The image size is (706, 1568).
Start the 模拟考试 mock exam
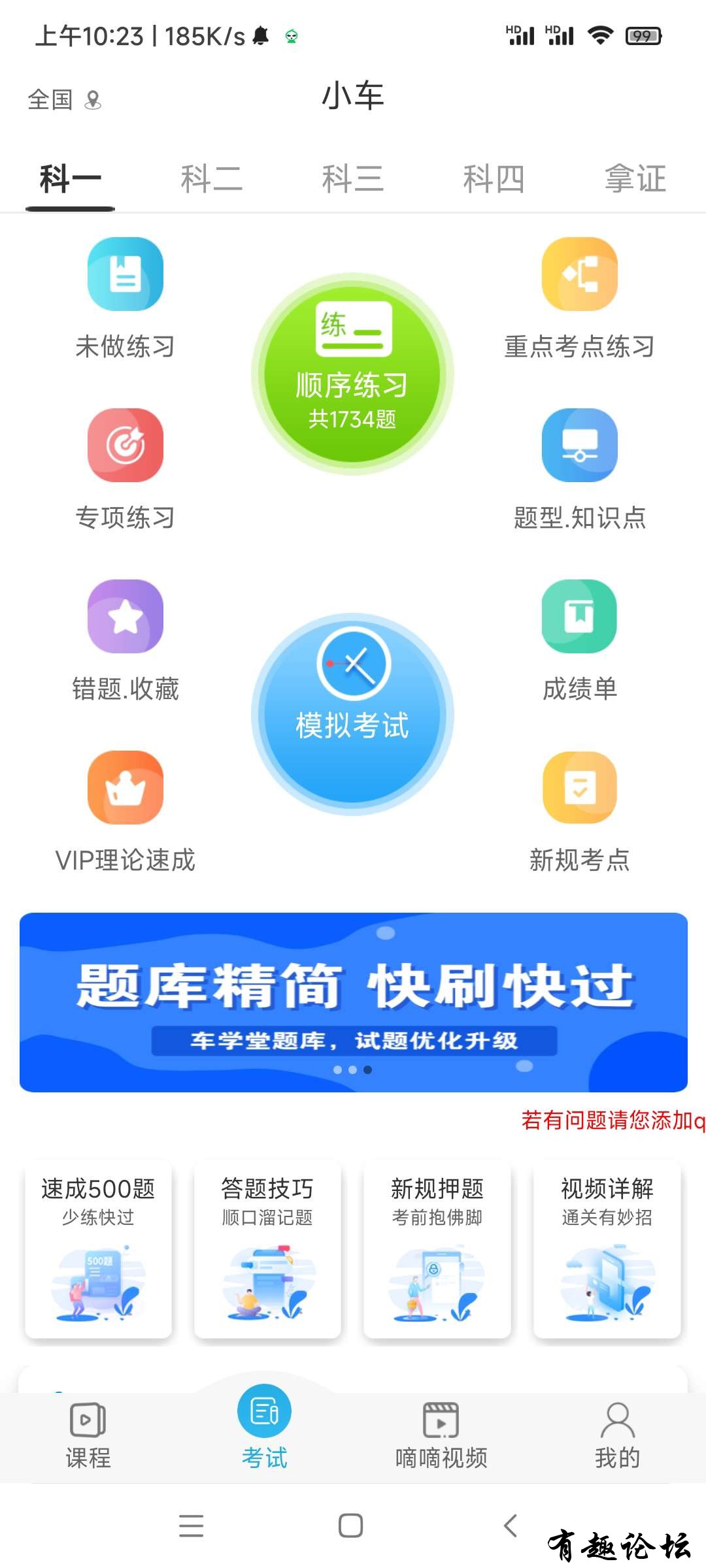point(352,713)
